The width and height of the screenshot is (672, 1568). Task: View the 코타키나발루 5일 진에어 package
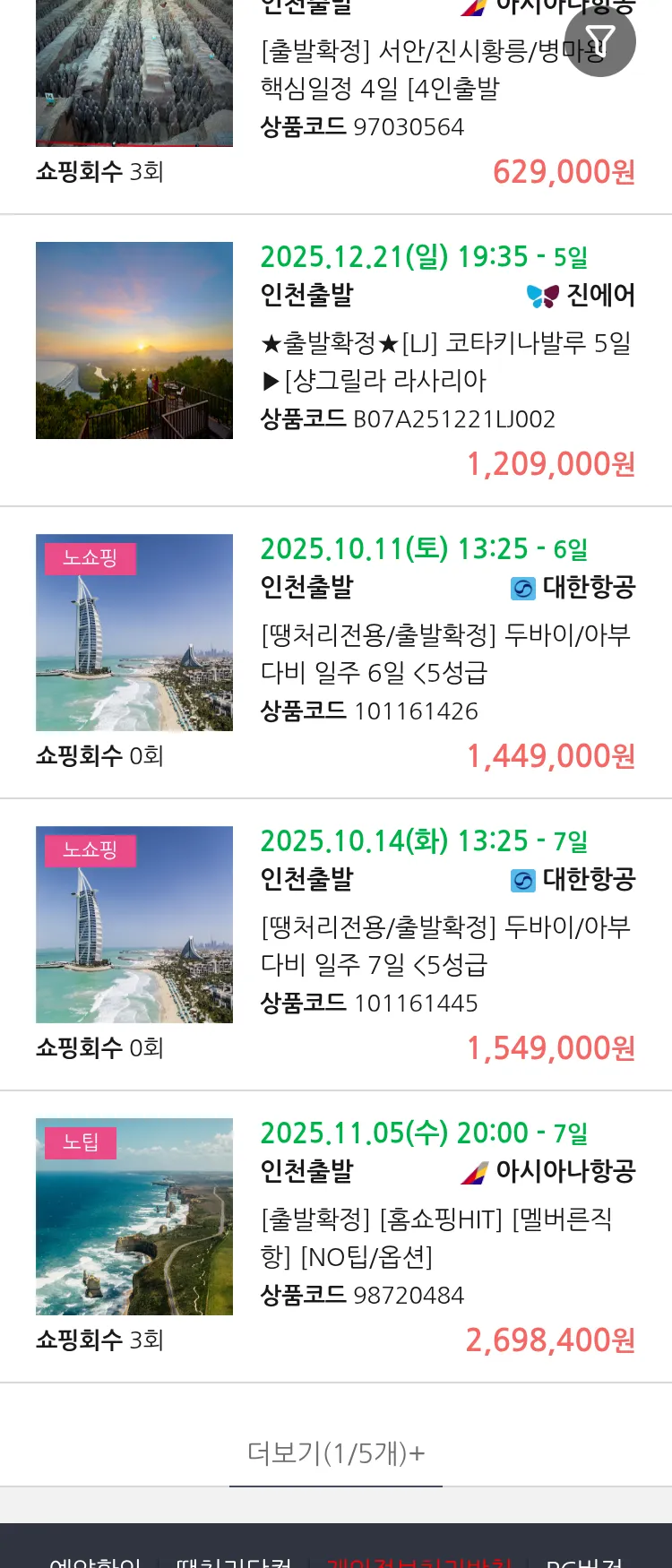(444, 361)
